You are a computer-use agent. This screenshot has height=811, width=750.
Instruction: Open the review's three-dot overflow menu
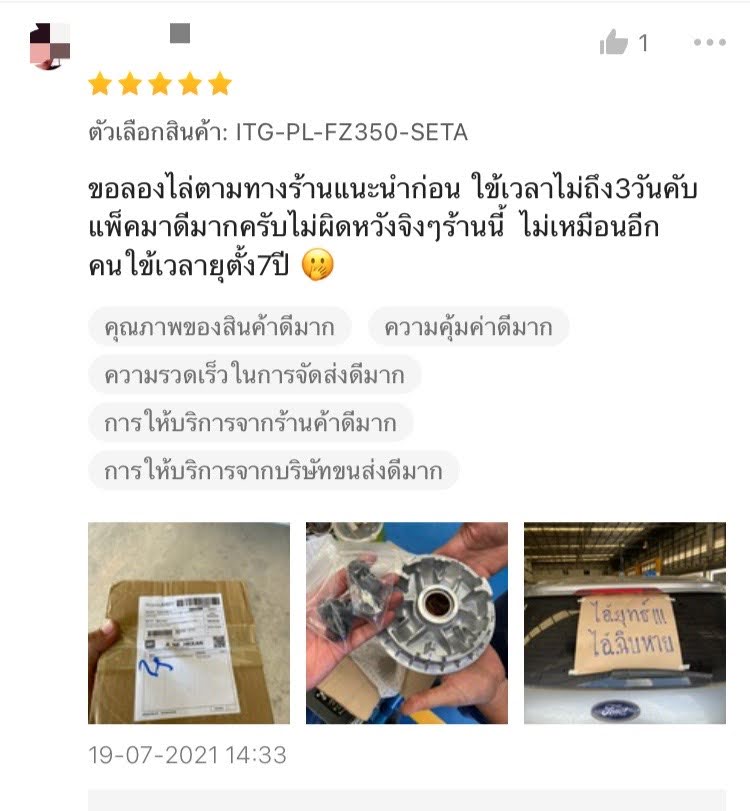(709, 43)
